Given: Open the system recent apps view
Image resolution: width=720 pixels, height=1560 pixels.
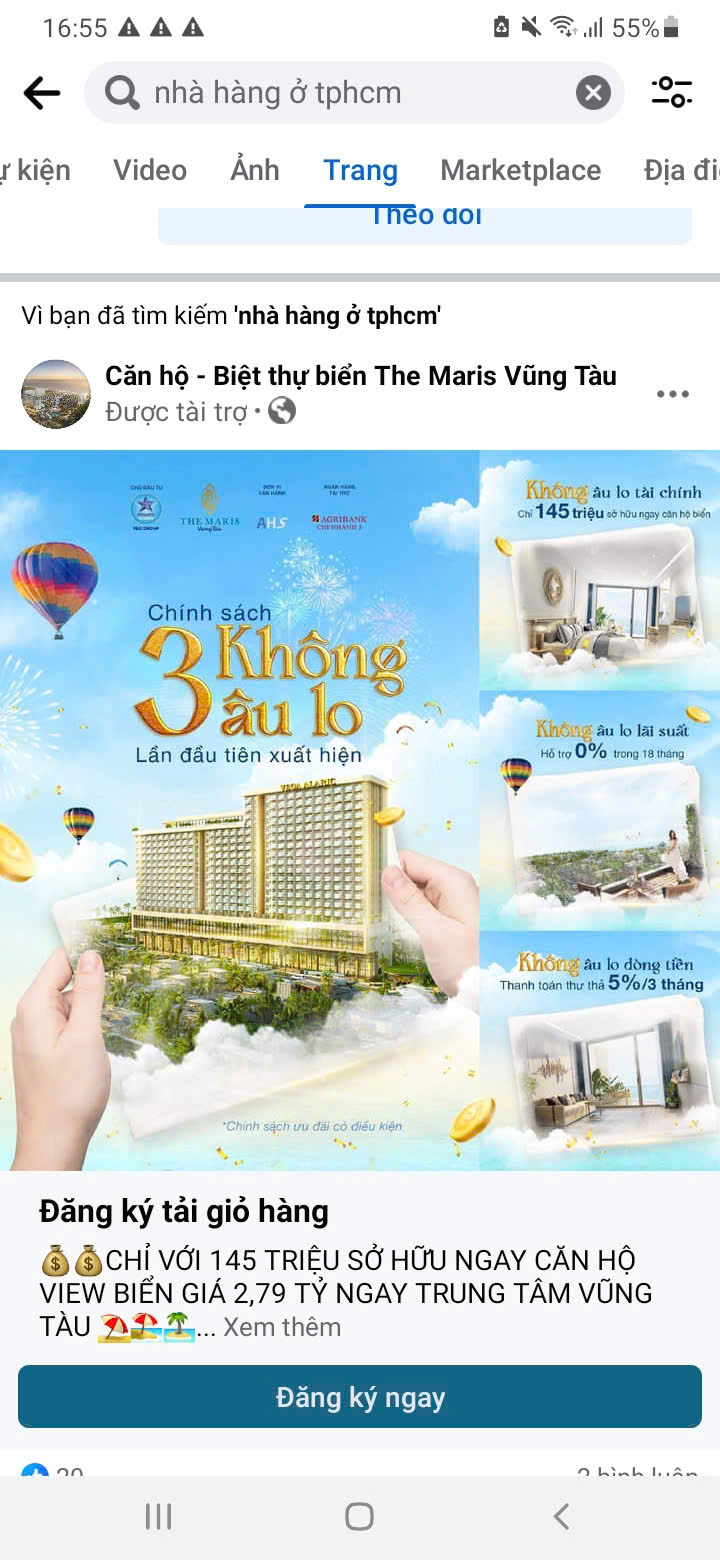Looking at the screenshot, I should point(158,1517).
